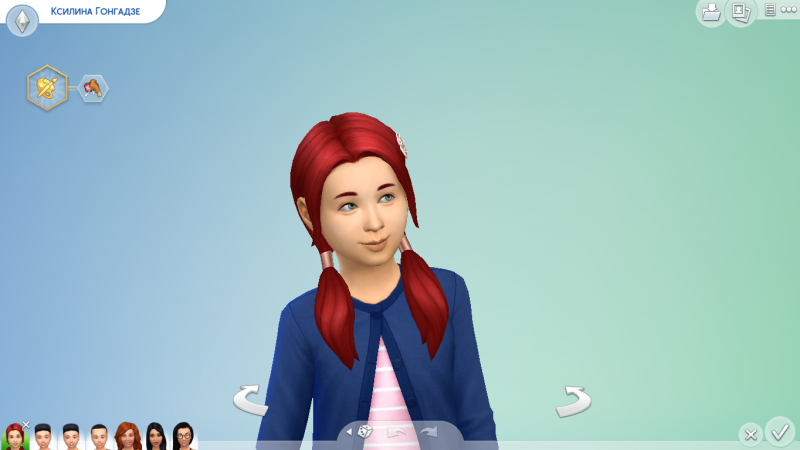Rotate the Sim to the left
The image size is (800, 450).
coord(249,399)
